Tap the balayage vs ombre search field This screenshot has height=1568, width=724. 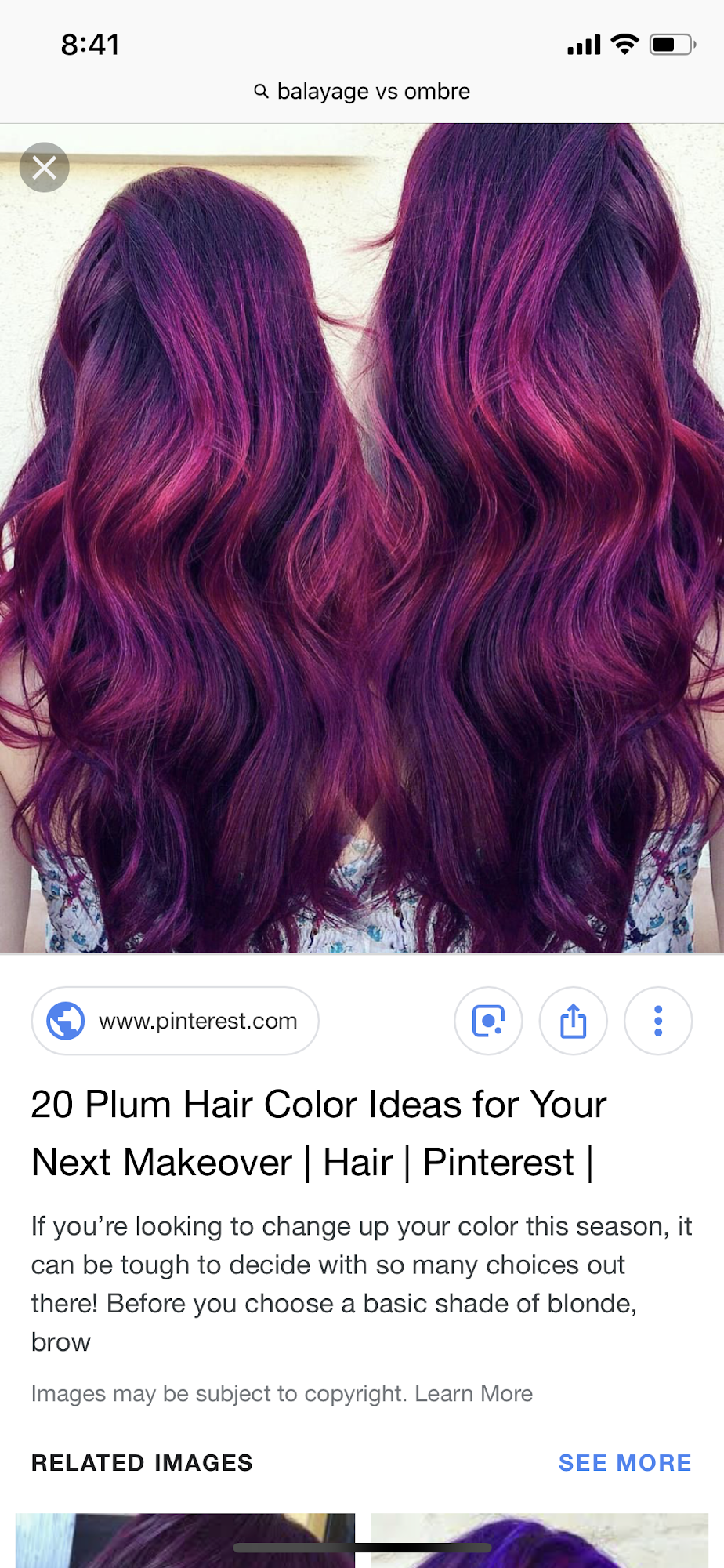362,92
